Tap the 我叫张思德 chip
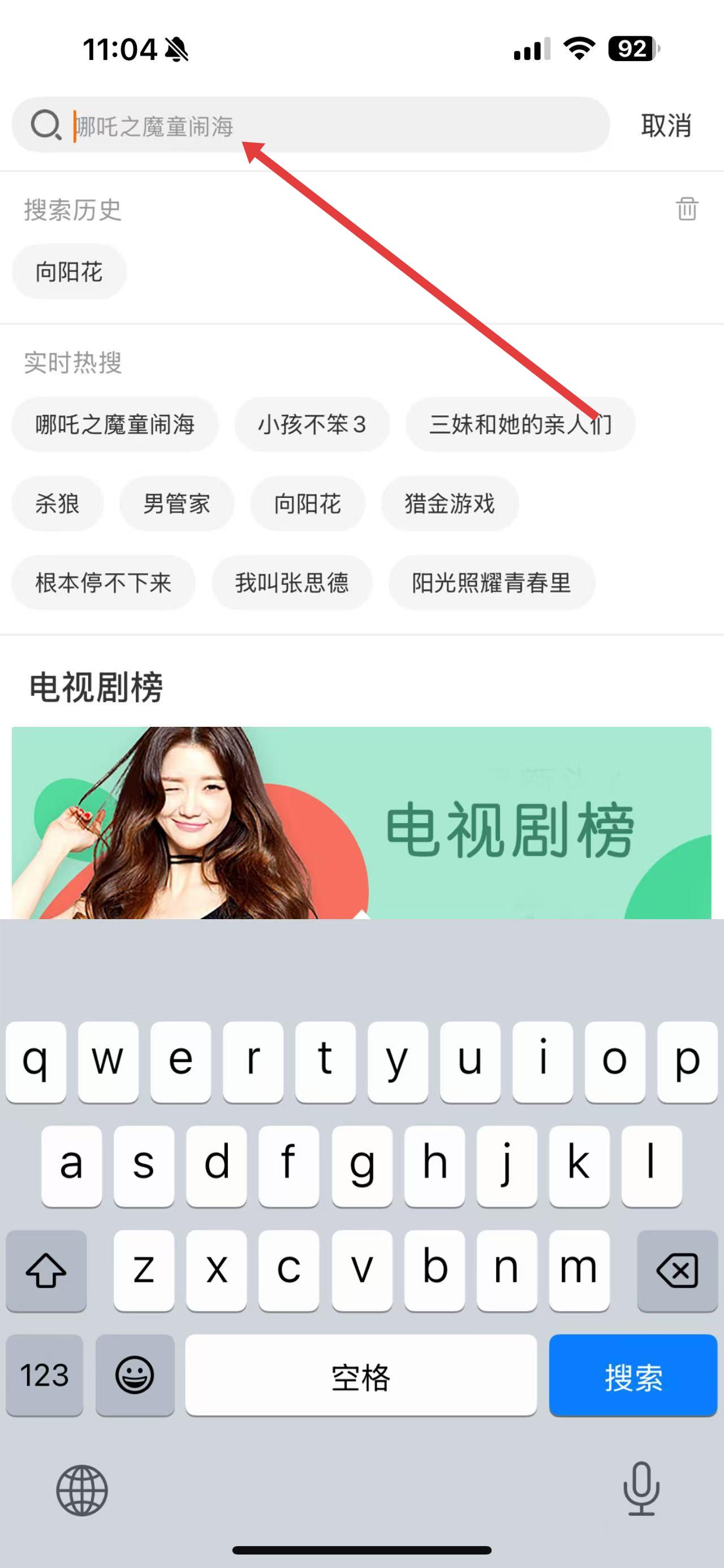This screenshot has height=1568, width=724. click(292, 583)
